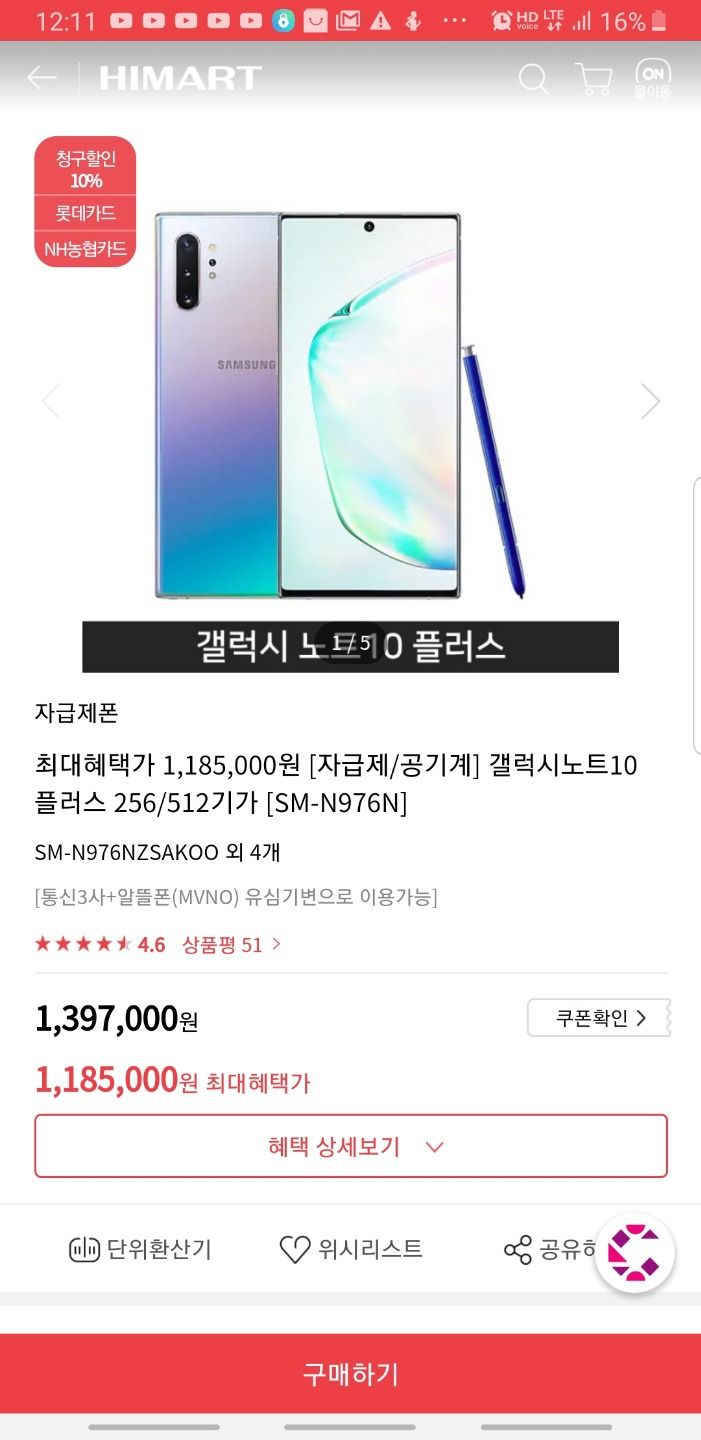This screenshot has height=1440, width=701.
Task: Open the floating pink logo button
Action: (x=635, y=1253)
